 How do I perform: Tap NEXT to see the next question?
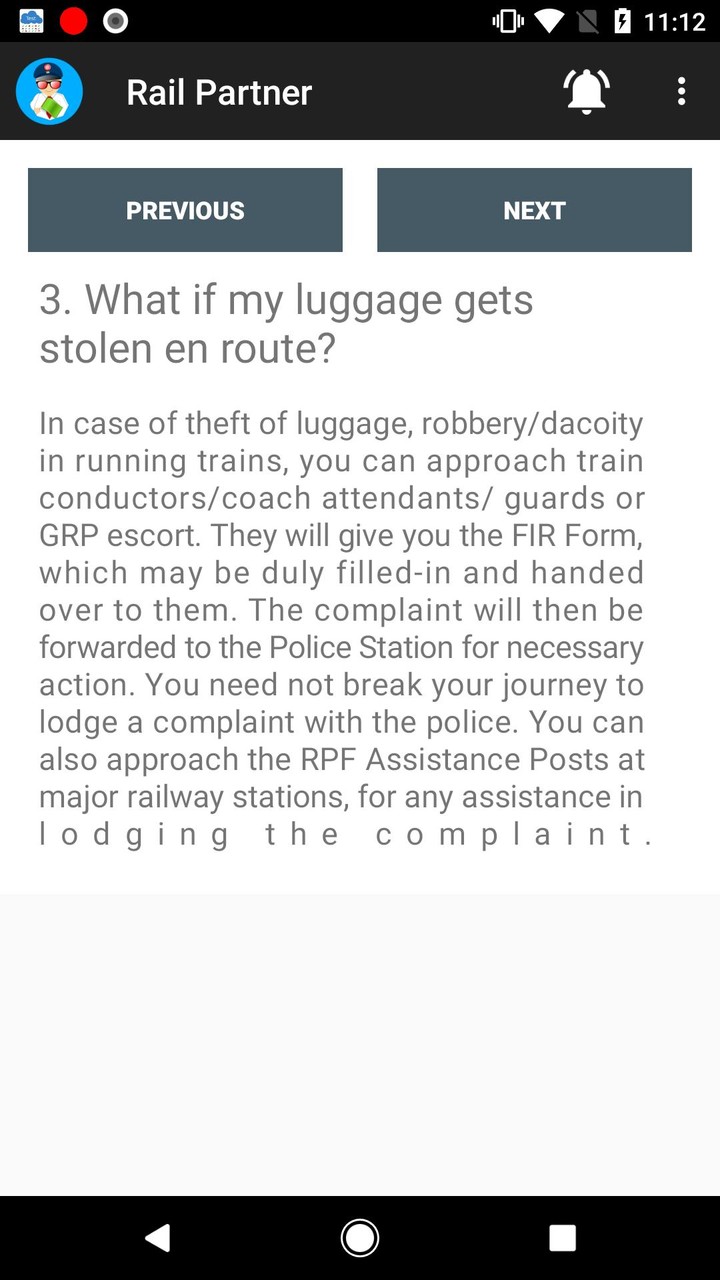534,210
